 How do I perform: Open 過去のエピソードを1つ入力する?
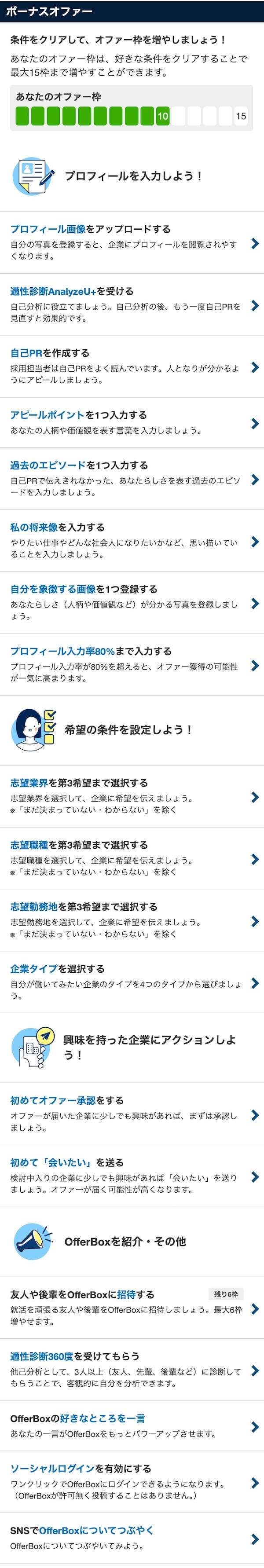point(132,479)
